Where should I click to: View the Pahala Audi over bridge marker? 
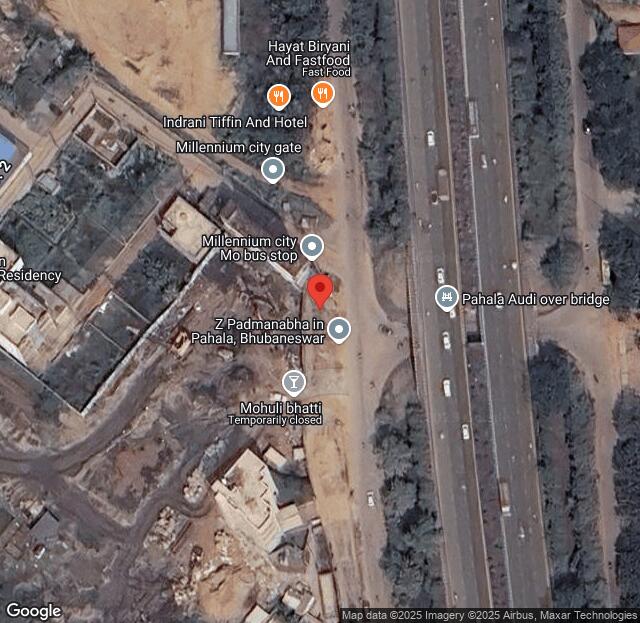pos(447,297)
